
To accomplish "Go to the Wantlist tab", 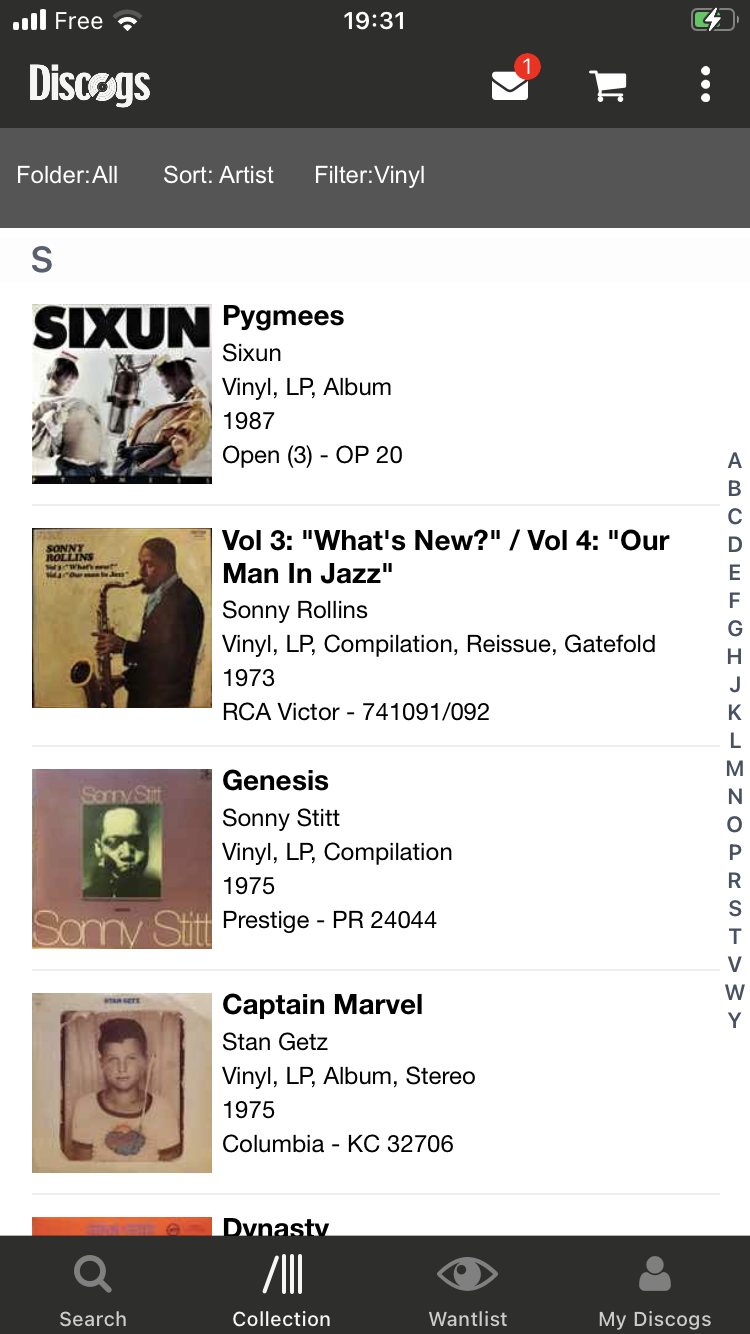I will click(x=468, y=1287).
